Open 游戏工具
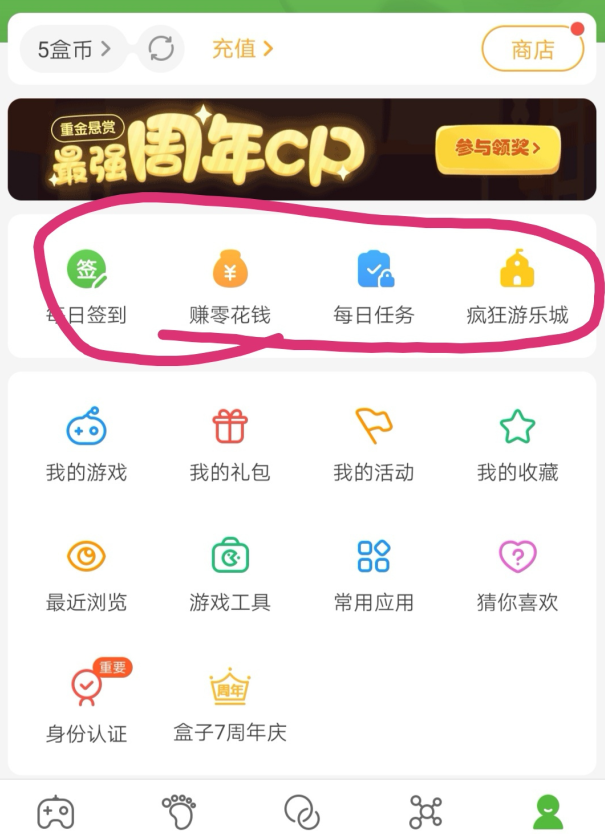Image resolution: width=605 pixels, height=834 pixels. click(230, 576)
